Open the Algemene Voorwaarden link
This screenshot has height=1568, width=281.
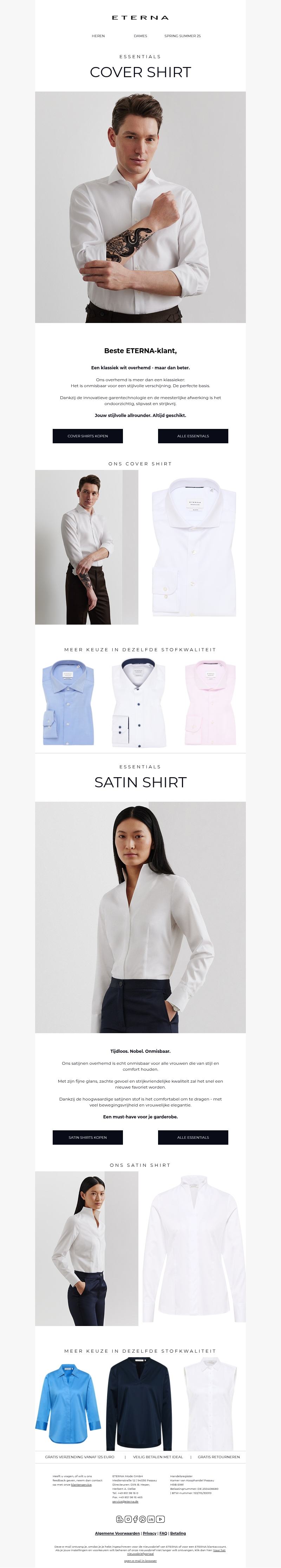pyautogui.click(x=117, y=1533)
